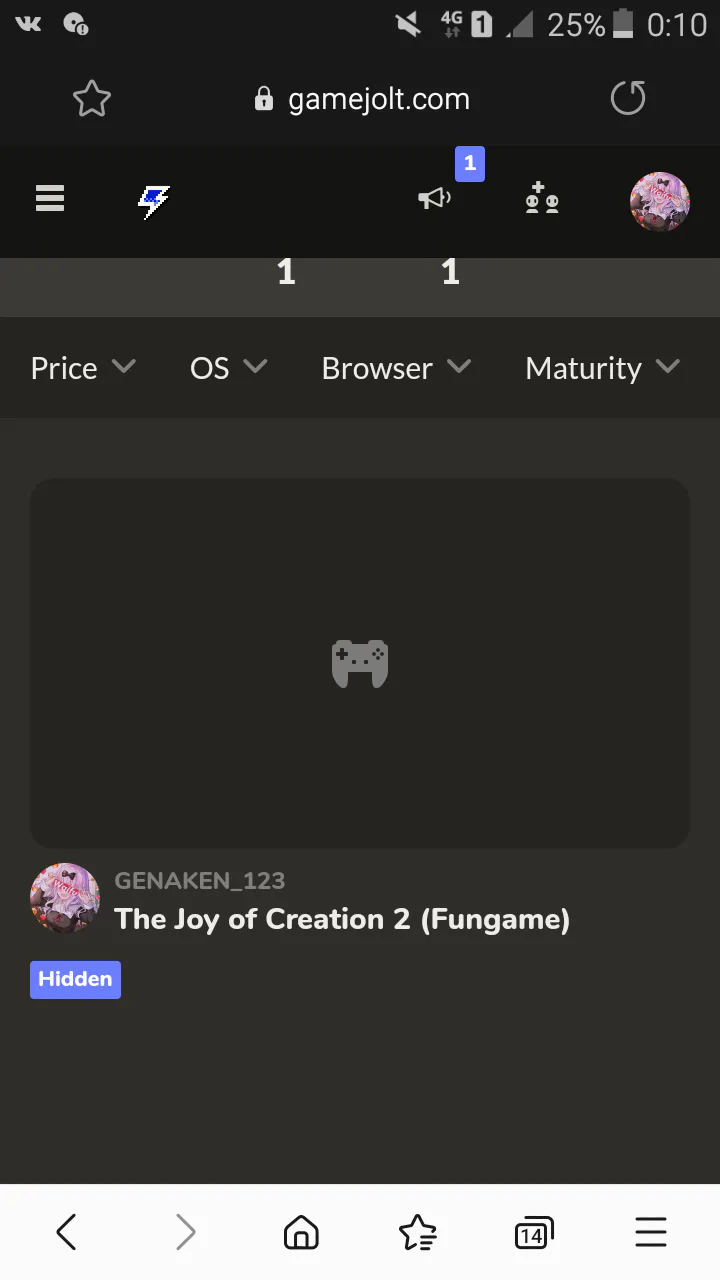Open the notifications megaphone
Image resolution: width=720 pixels, height=1280 pixels.
click(x=435, y=199)
